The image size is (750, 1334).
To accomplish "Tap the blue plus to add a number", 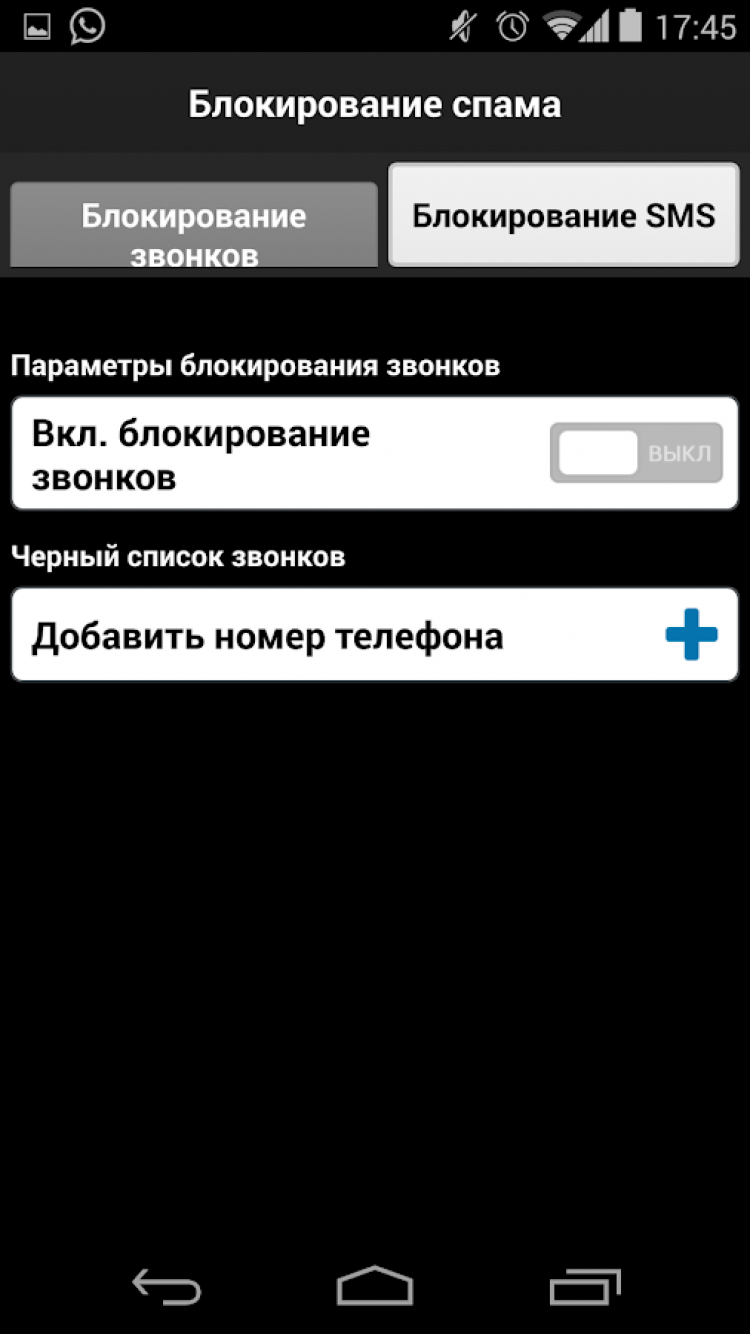I will (x=691, y=636).
